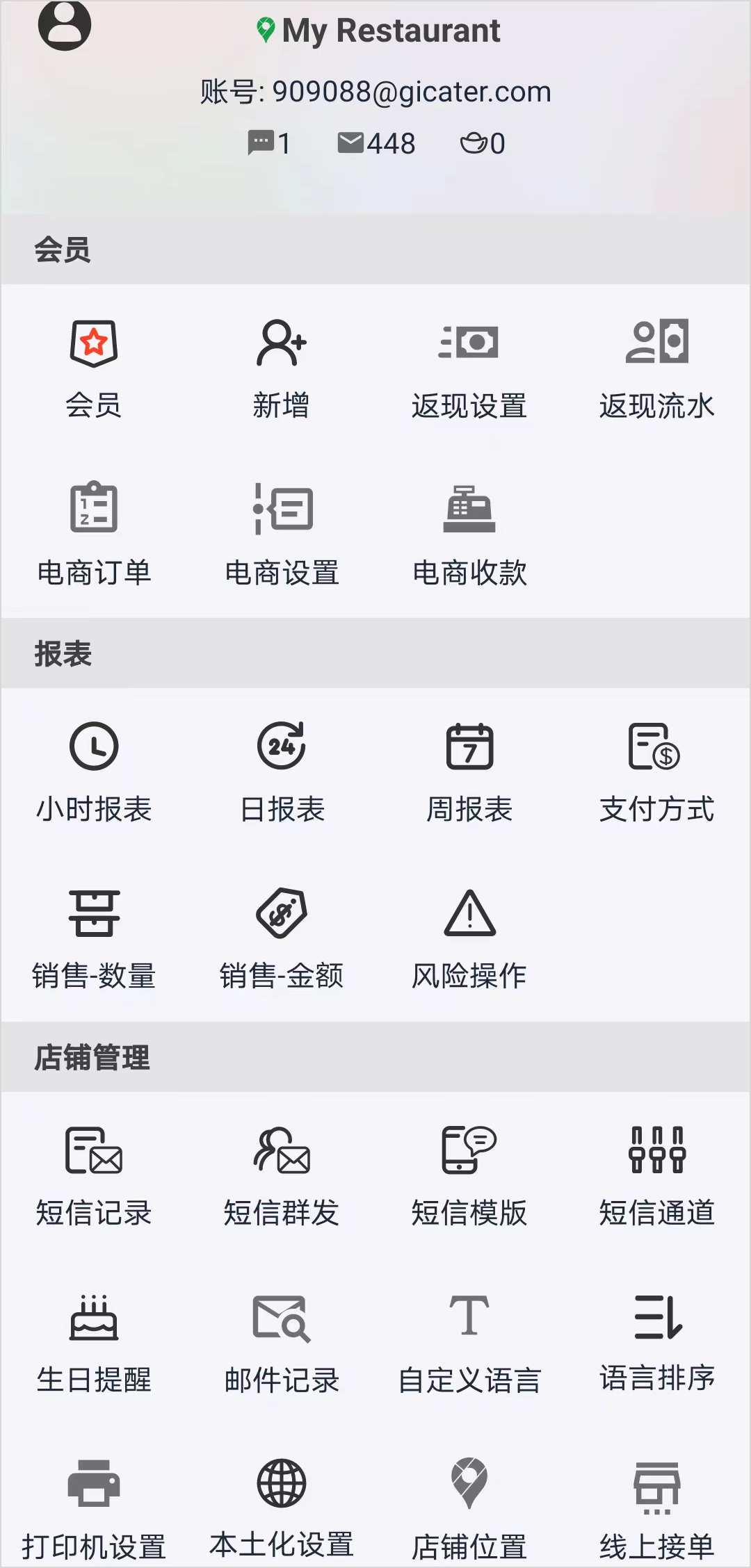Viewport: 751px width, 1568px height.
Task: View 返现流水 cashback records
Action: click(x=657, y=370)
